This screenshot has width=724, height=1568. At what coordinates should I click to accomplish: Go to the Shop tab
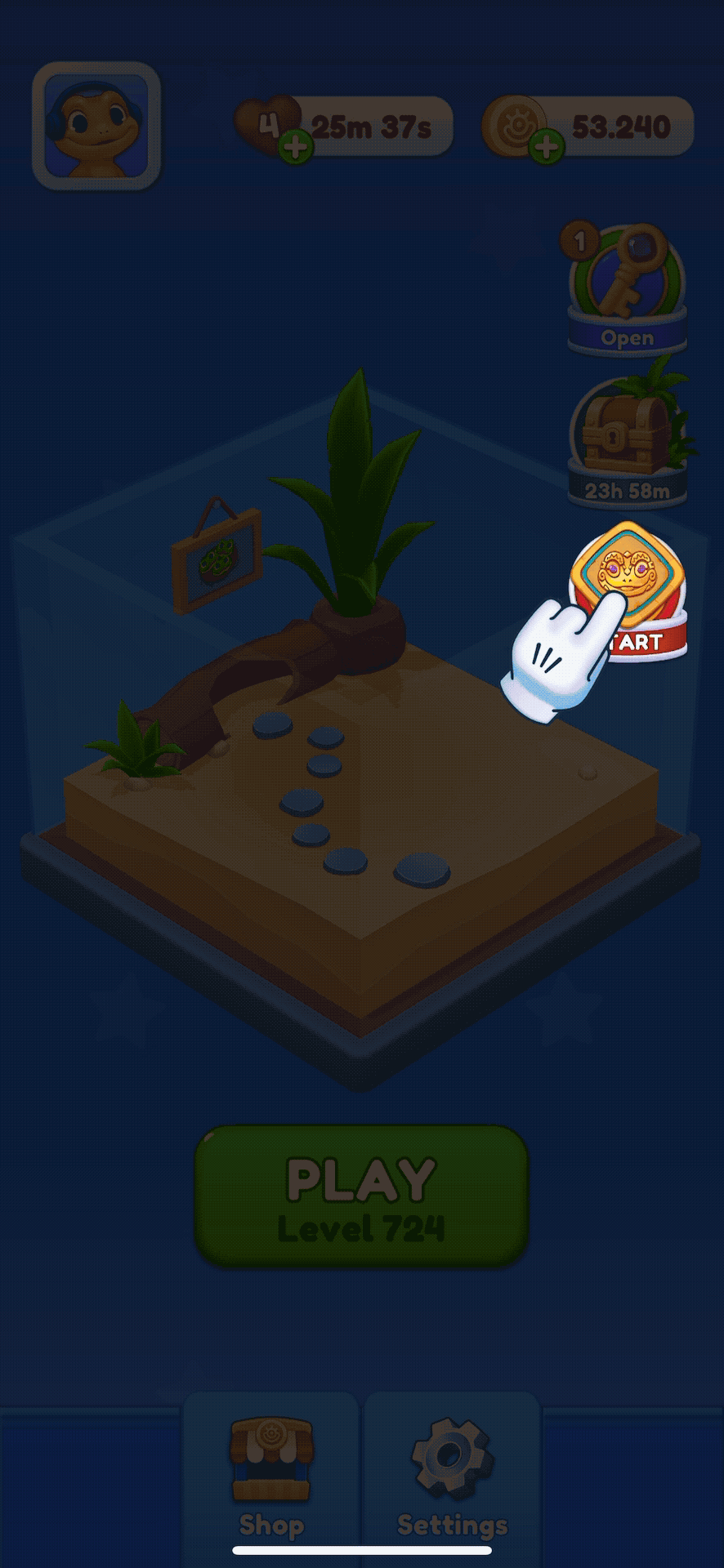(271, 1478)
